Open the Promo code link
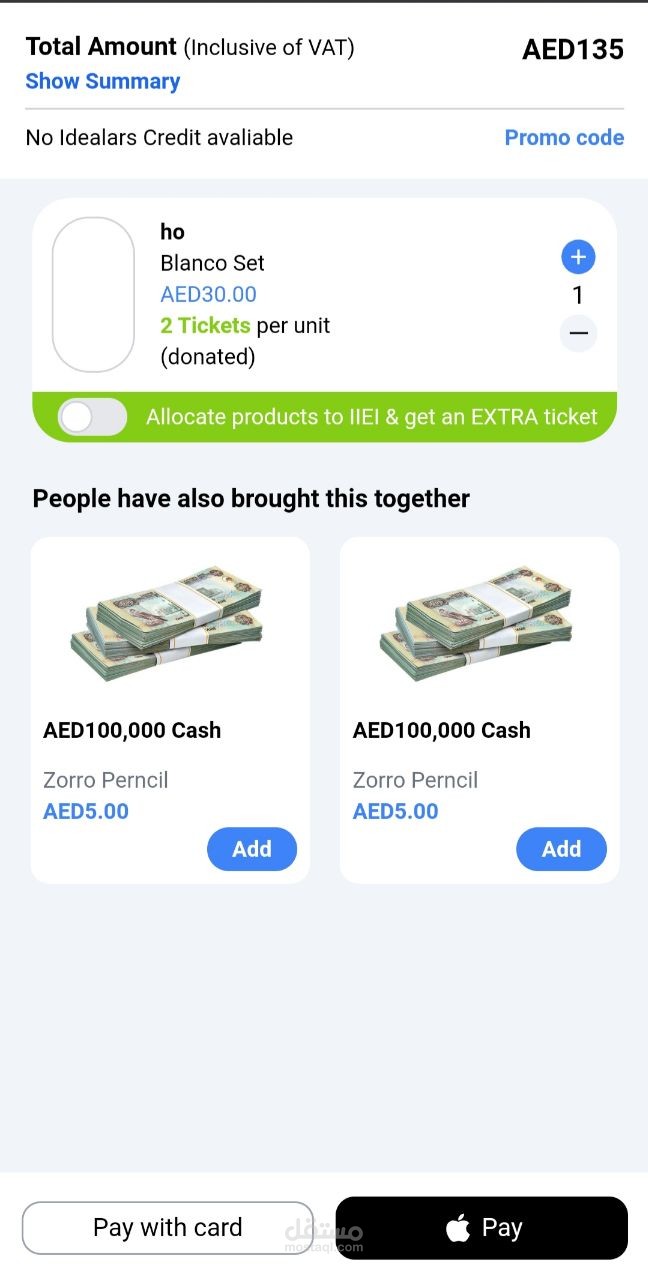 click(564, 138)
